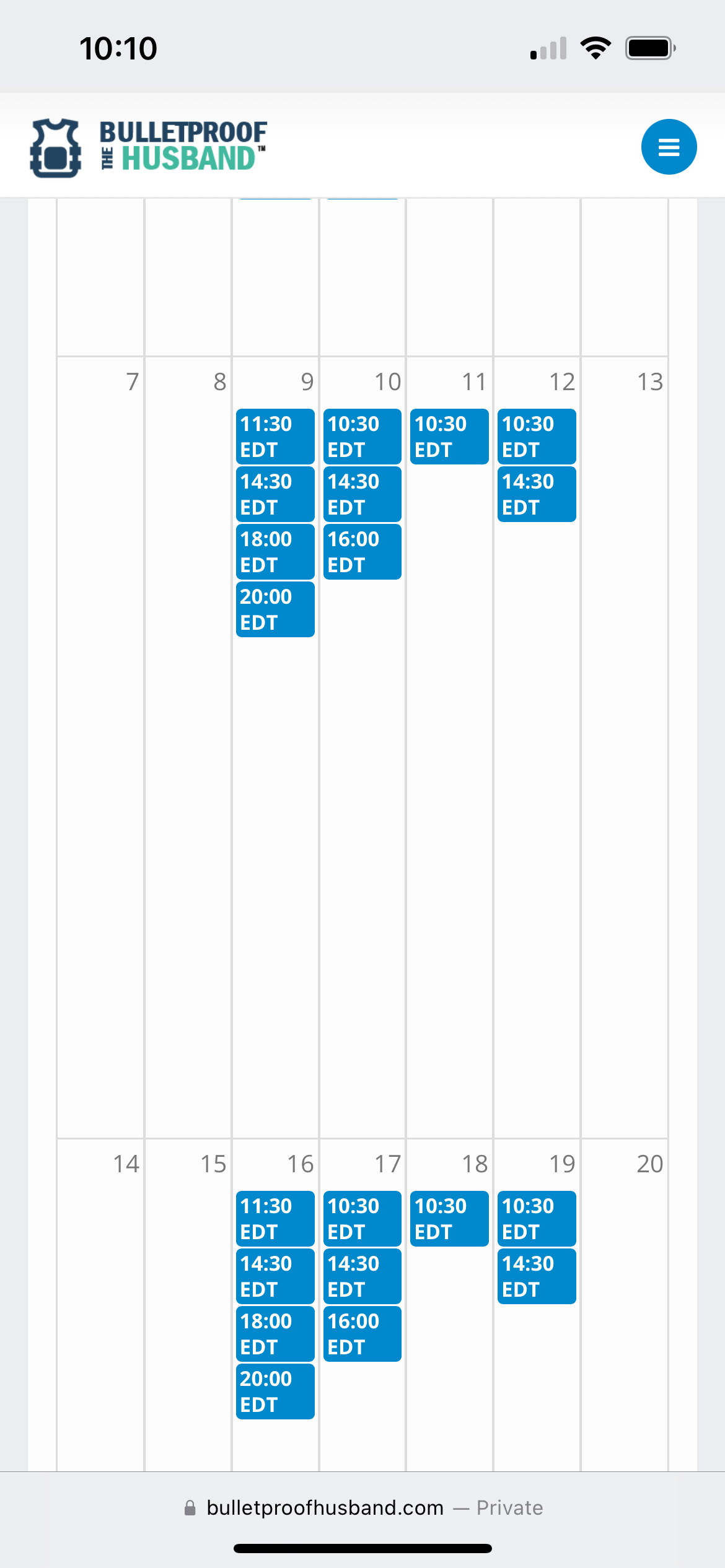Book the 14:30 EDT slot on the 9th
This screenshot has width=725, height=1568.
(x=275, y=494)
